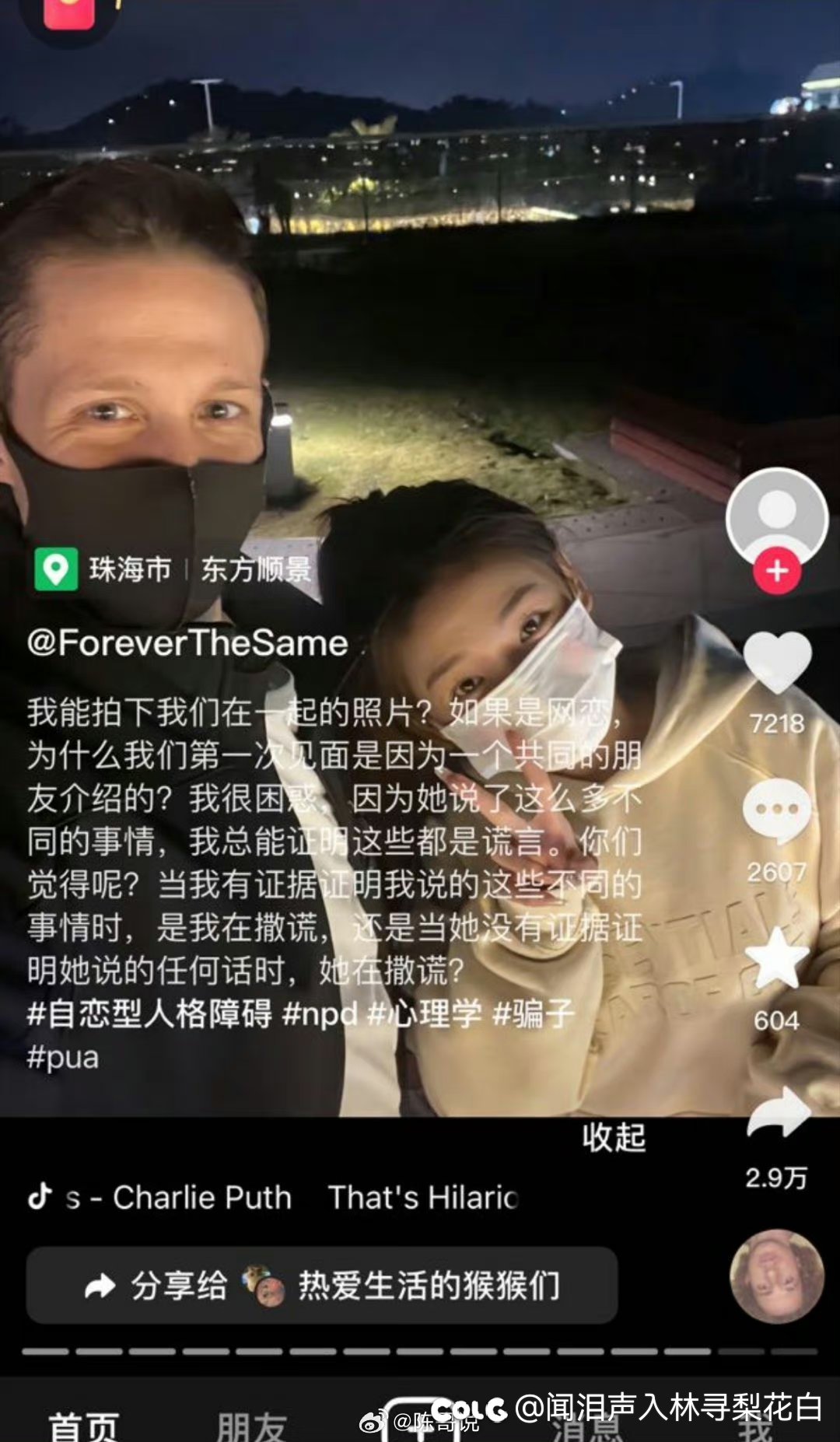Share the video using the arrow icon
Screen dimensions: 840x1442
coord(778,1113)
